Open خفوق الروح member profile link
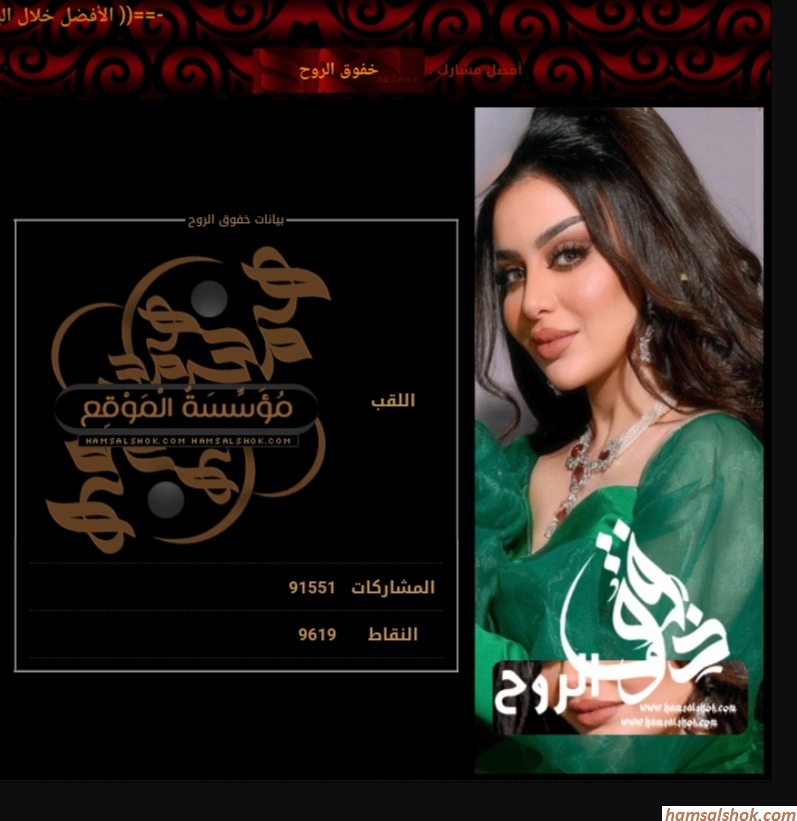797x821 pixels. tap(338, 72)
